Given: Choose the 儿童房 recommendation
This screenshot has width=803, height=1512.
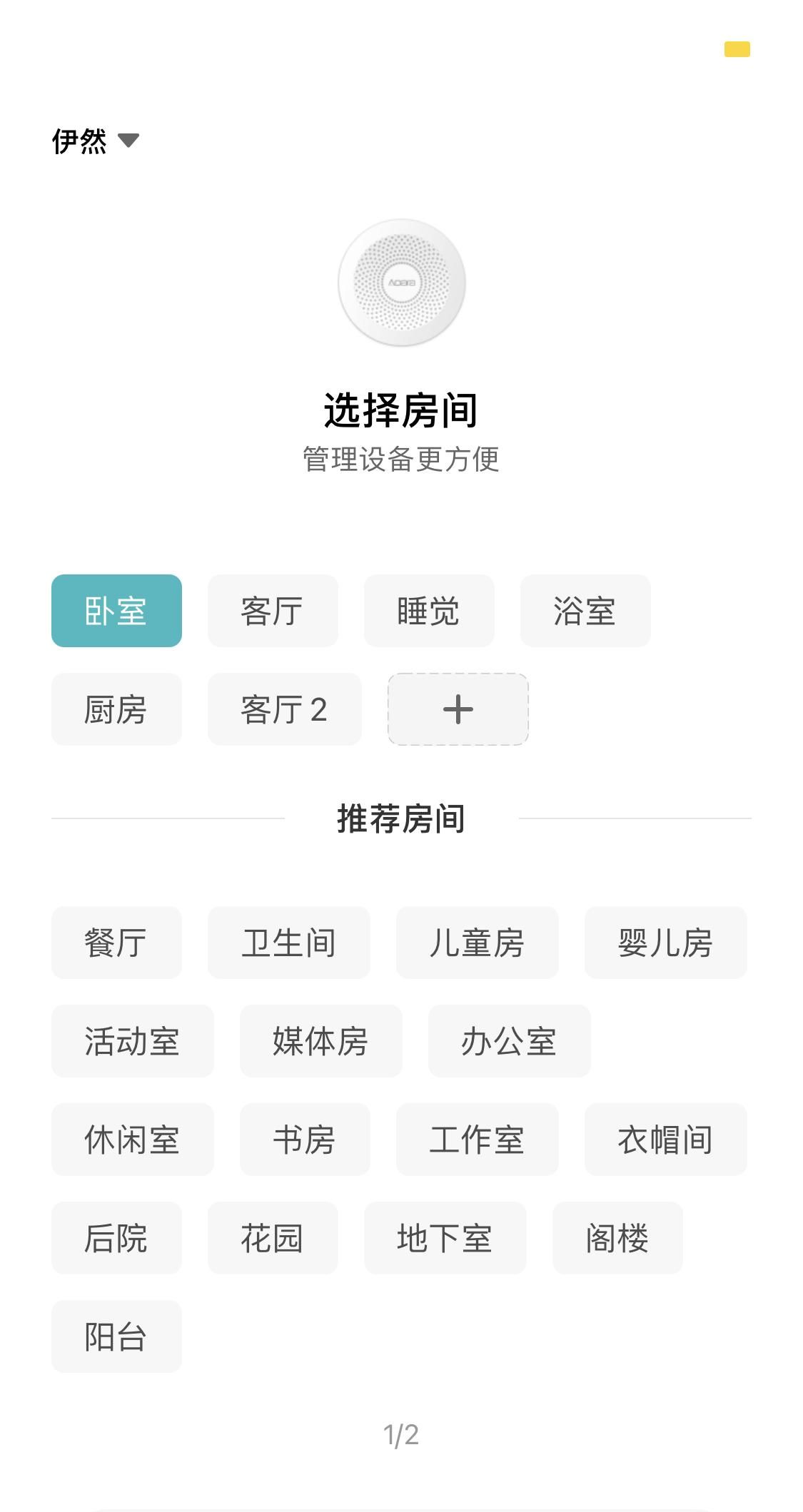Looking at the screenshot, I should 476,943.
